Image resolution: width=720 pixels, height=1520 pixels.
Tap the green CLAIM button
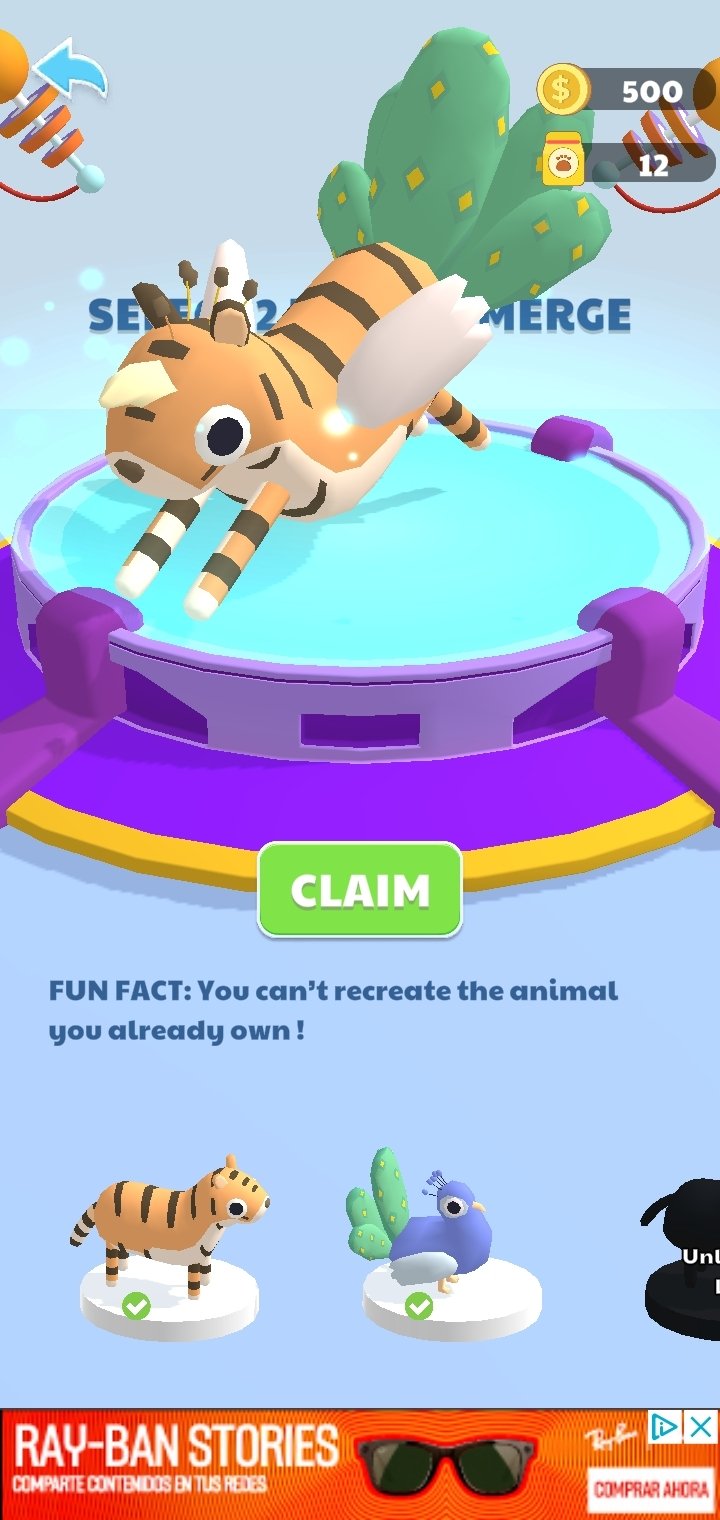pos(360,890)
